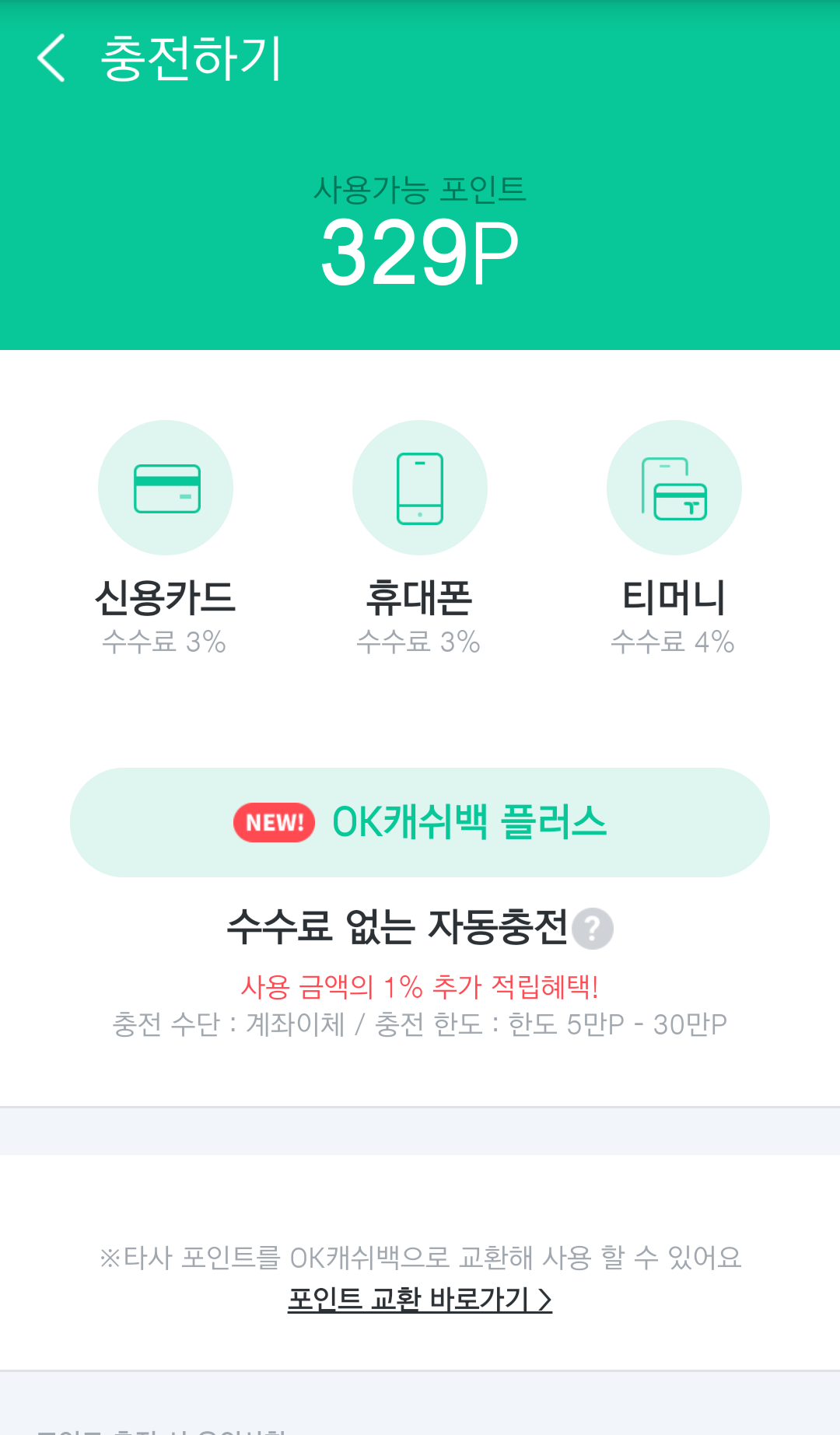Viewport: 840px width, 1435px height.
Task: Open OK캐쉬백 플러스 banner
Action: (420, 822)
